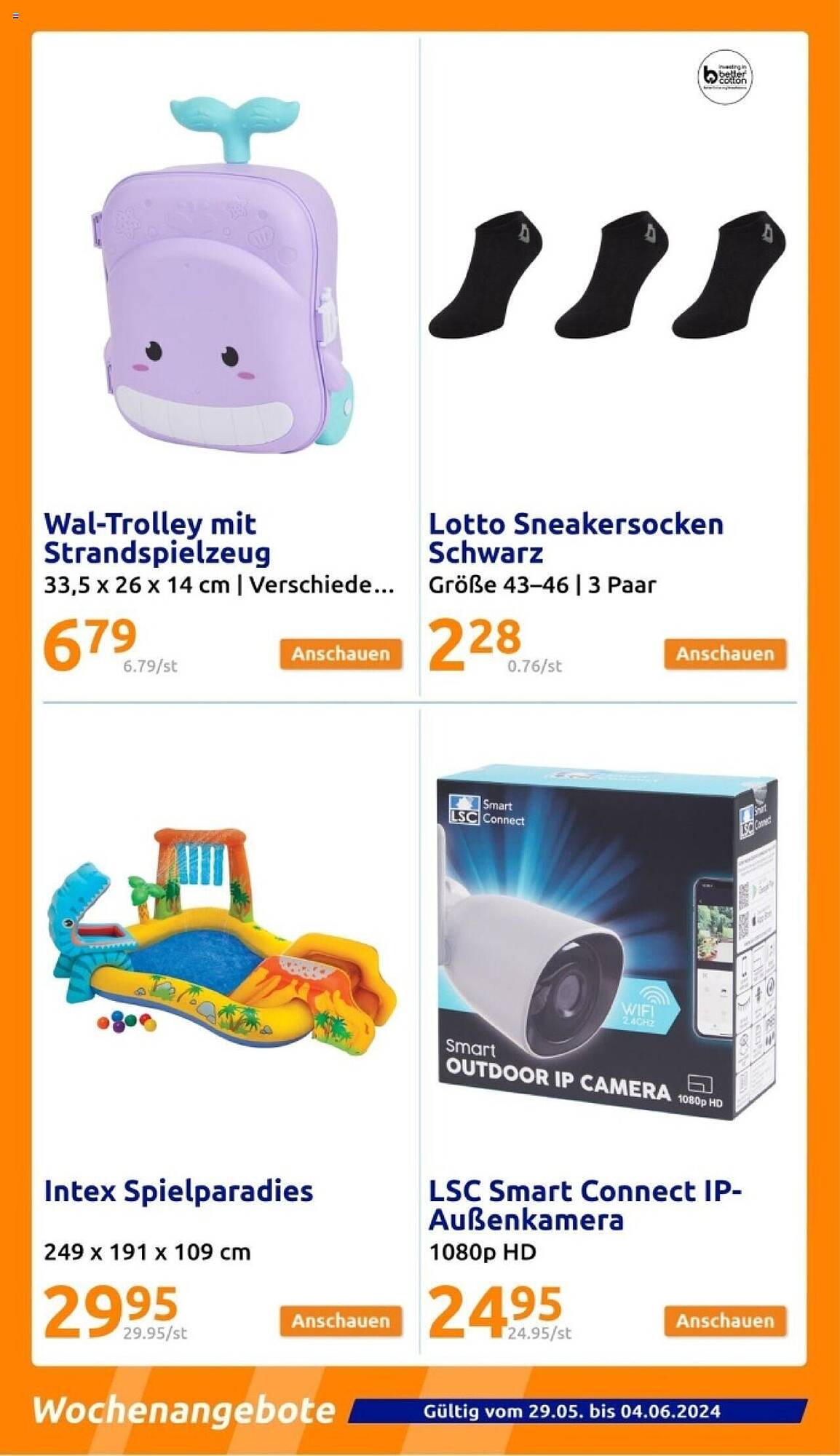The image size is (840, 1456).
Task: Open Anschauen for the LSC Außenkamera
Action: [726, 1319]
